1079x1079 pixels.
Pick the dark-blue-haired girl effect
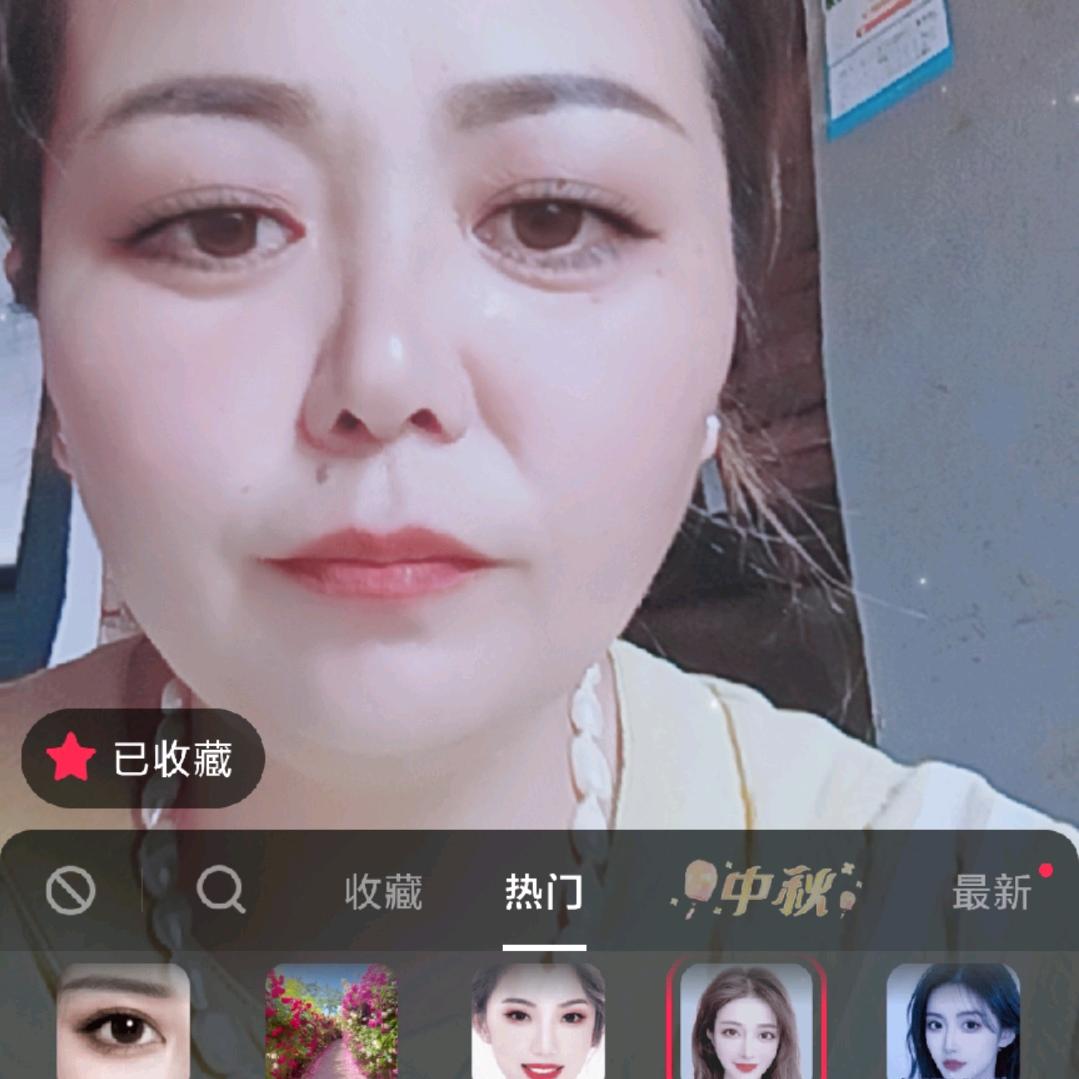953,1022
